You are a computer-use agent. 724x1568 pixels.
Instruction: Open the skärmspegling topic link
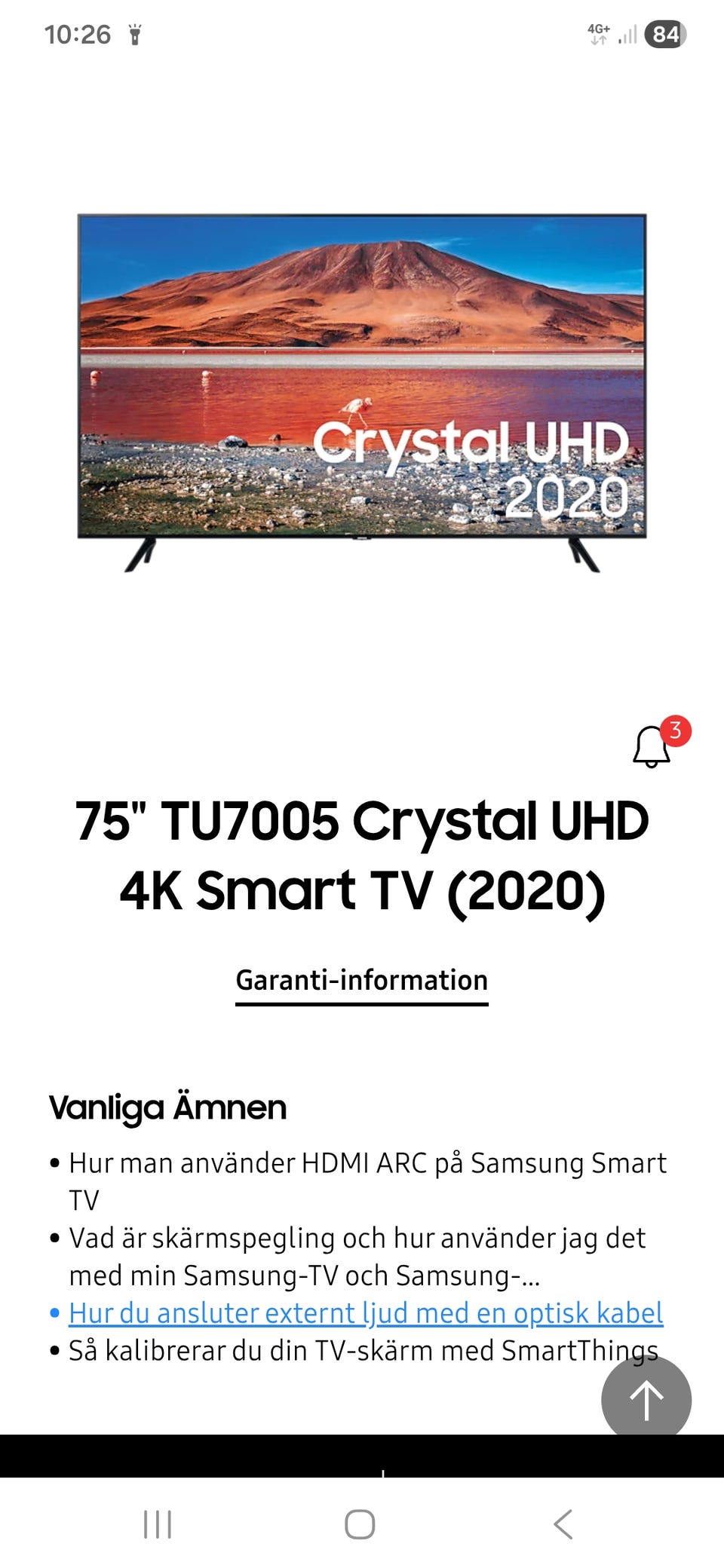click(x=357, y=1257)
